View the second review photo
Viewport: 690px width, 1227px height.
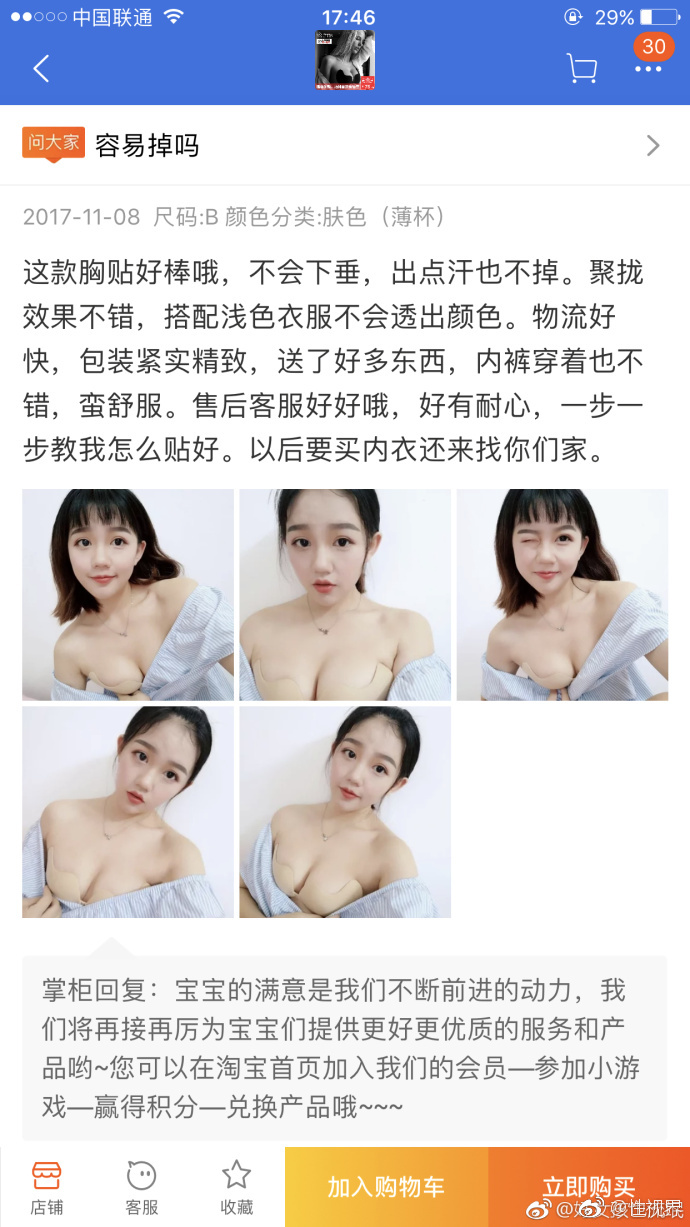(345, 595)
